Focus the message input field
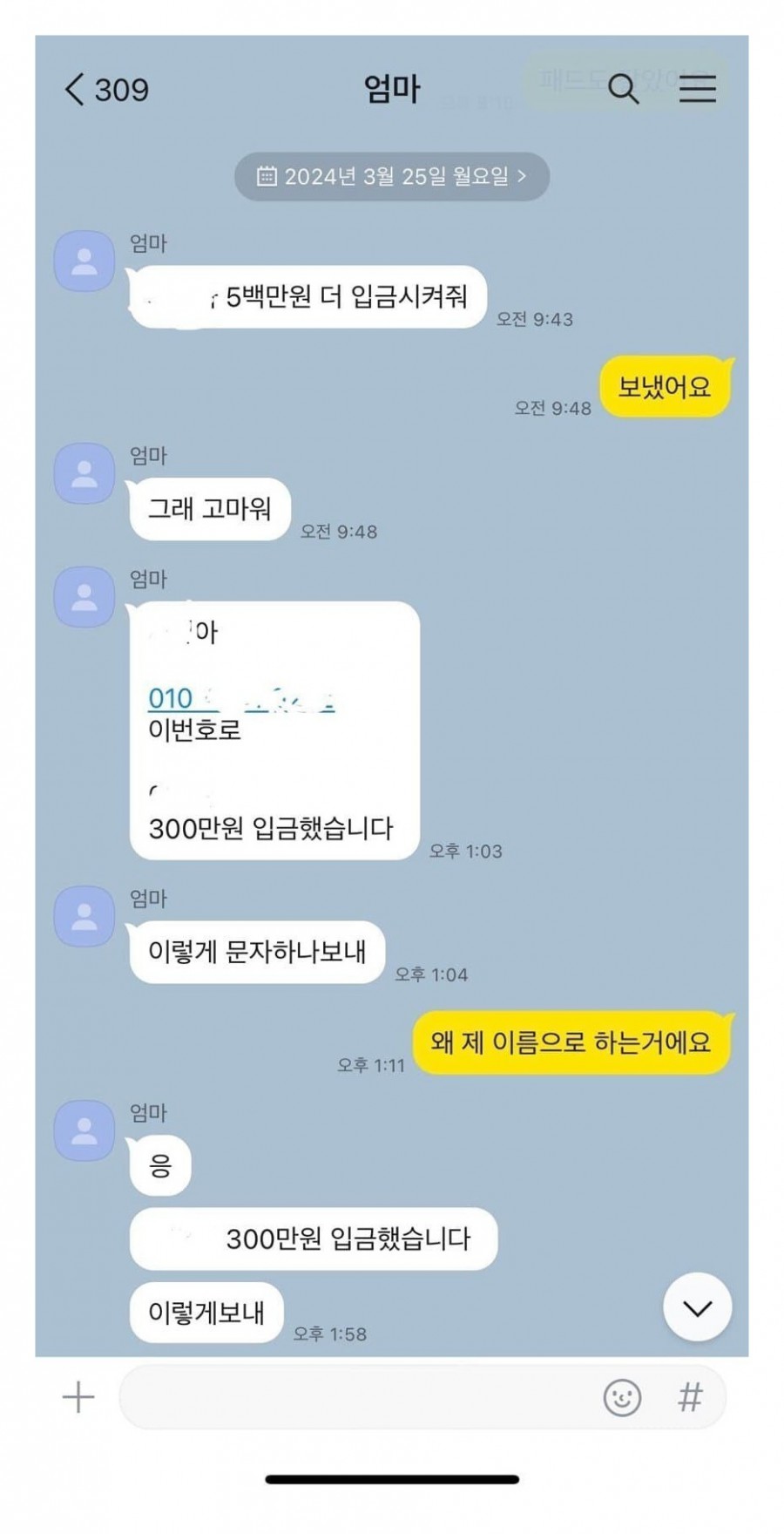 pos(357,1397)
